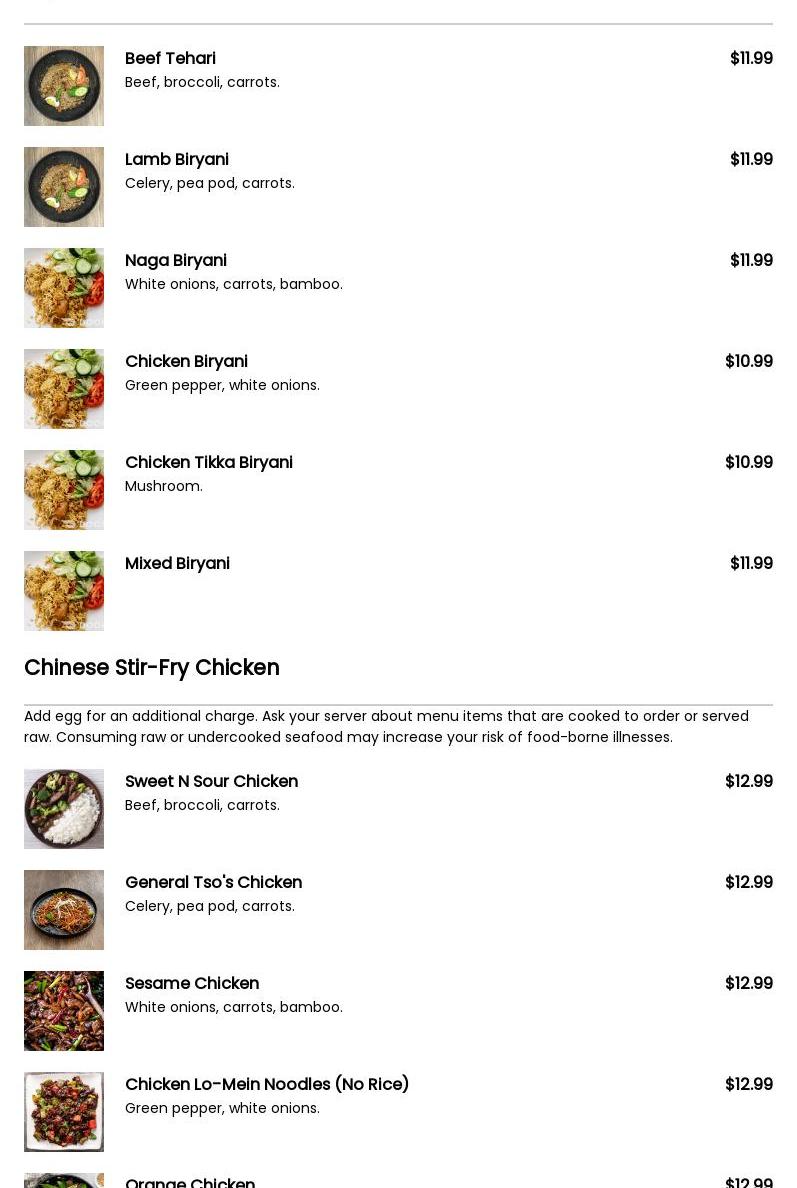Image resolution: width=797 pixels, height=1188 pixels.
Task: Open the Beef Tehari menu item
Action: point(170,59)
